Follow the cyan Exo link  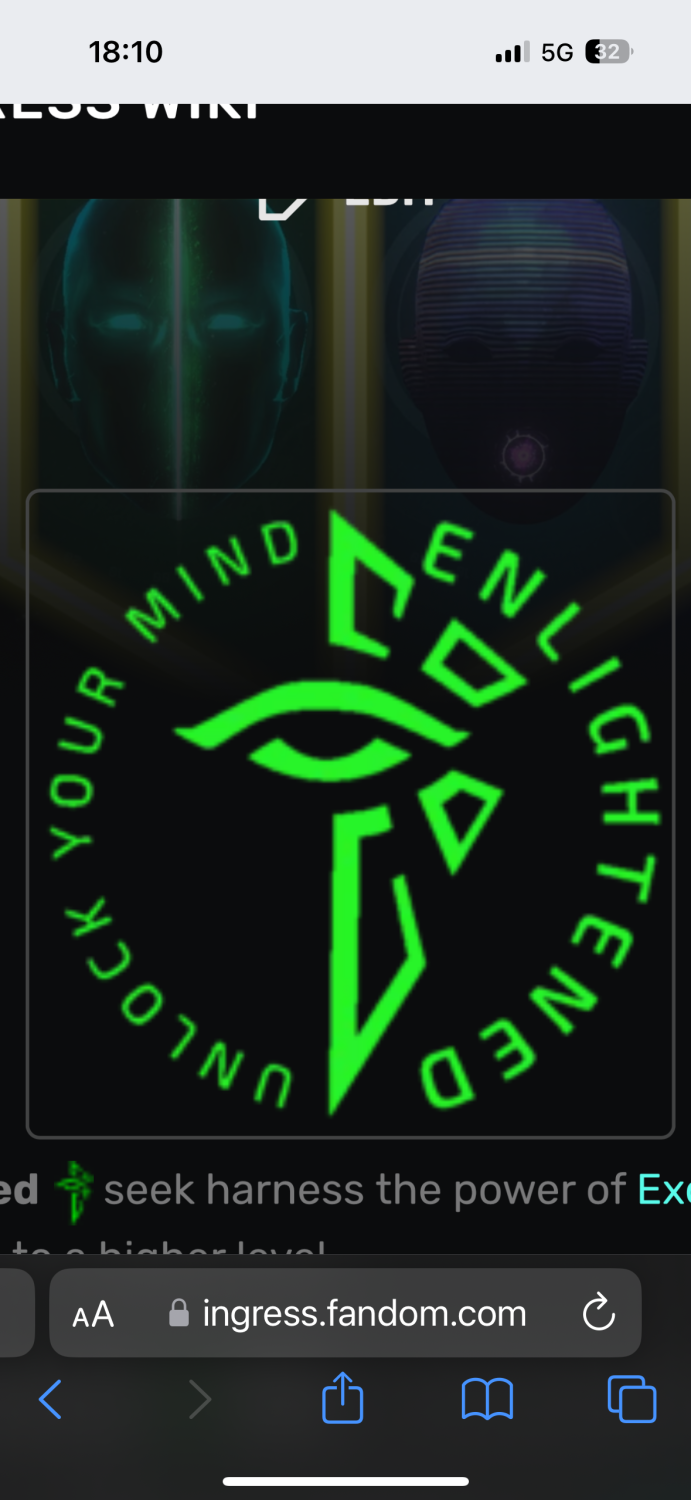663,1190
